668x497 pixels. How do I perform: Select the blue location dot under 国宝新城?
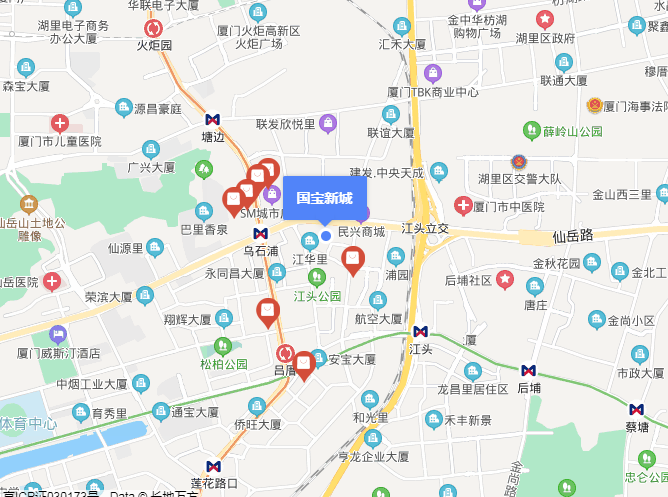coord(326,236)
